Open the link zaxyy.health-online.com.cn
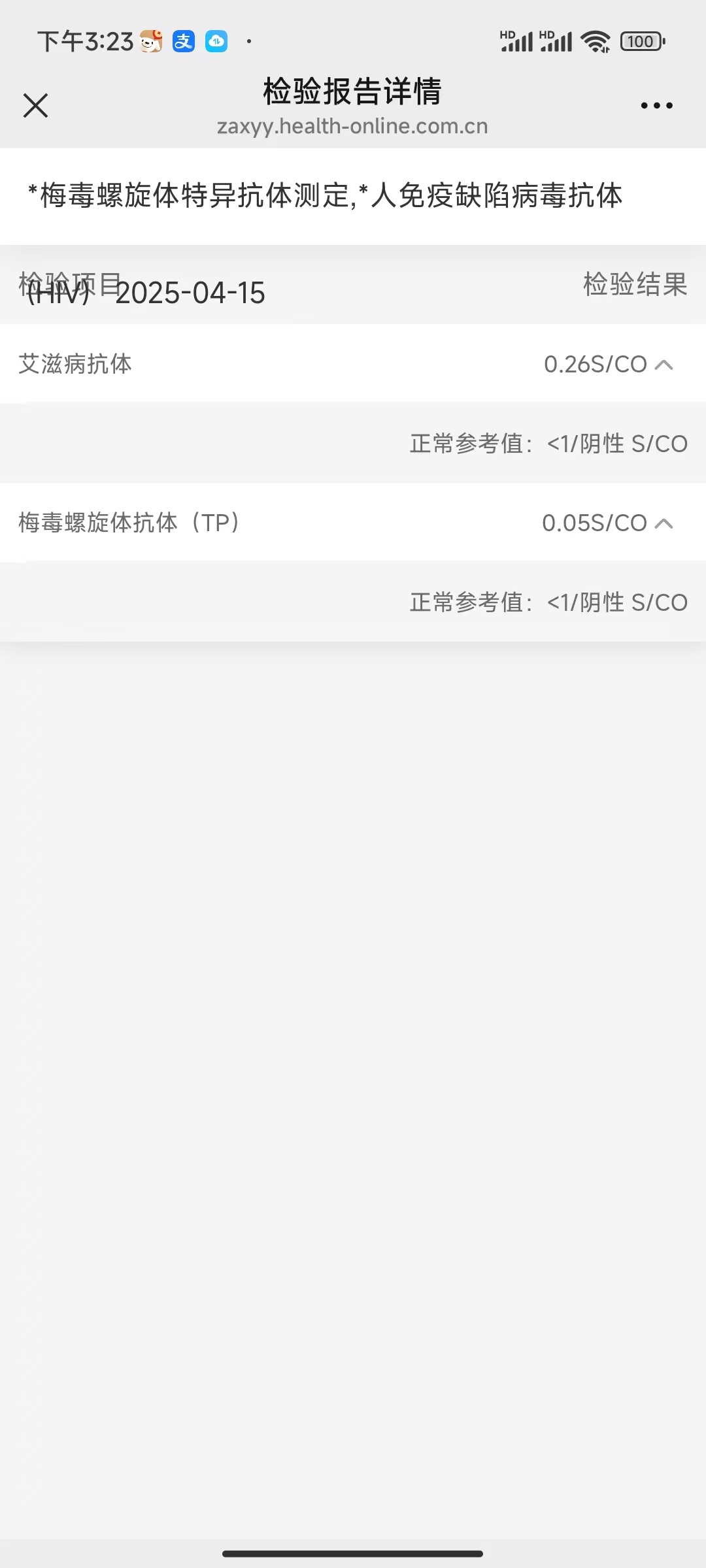 (x=352, y=126)
